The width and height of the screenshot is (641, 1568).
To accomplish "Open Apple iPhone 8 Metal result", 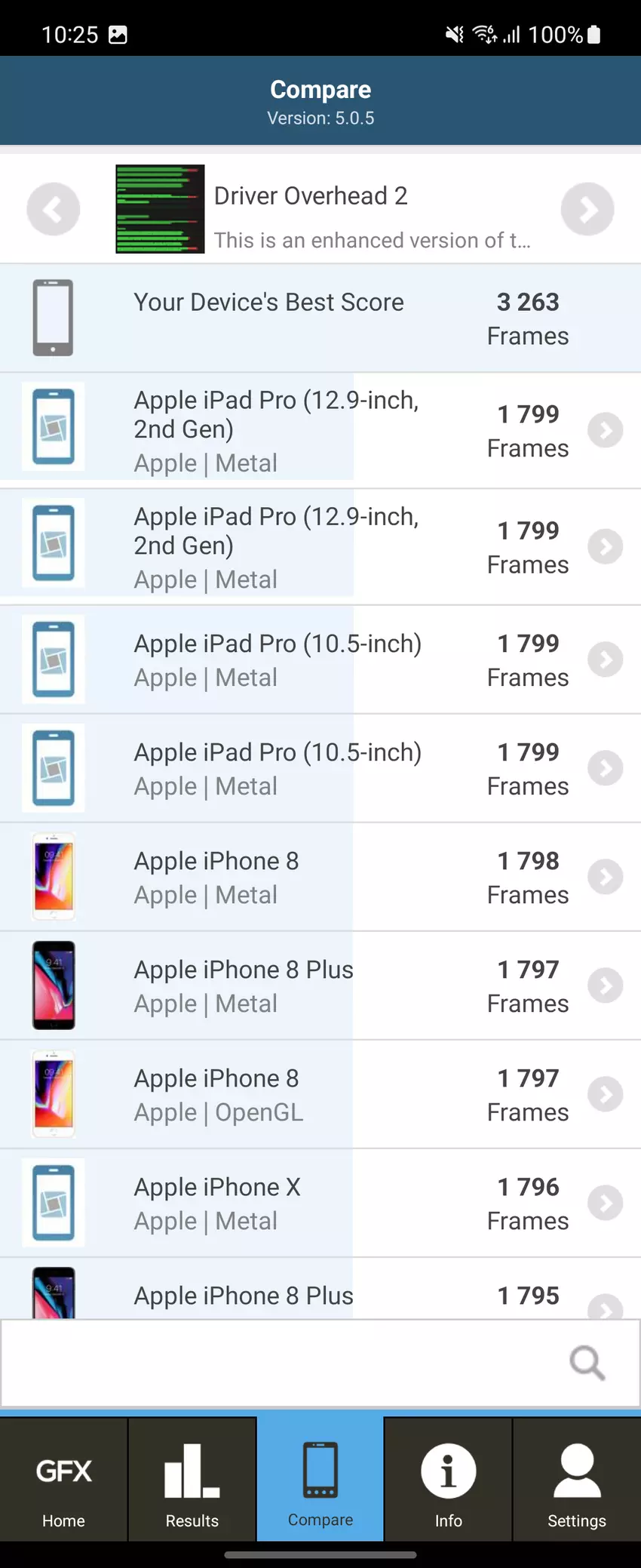I will coord(320,877).
